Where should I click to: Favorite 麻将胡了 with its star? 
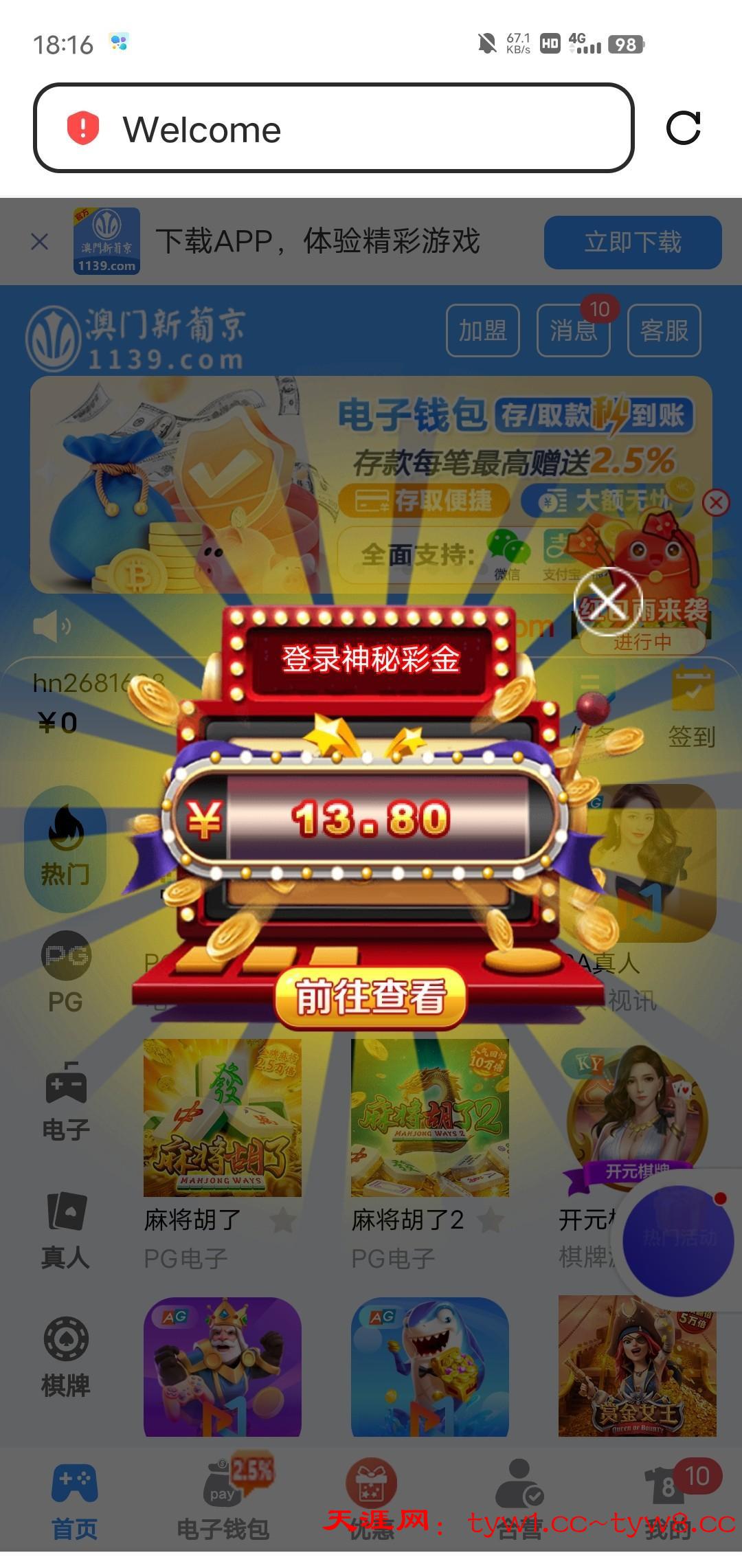click(282, 1220)
